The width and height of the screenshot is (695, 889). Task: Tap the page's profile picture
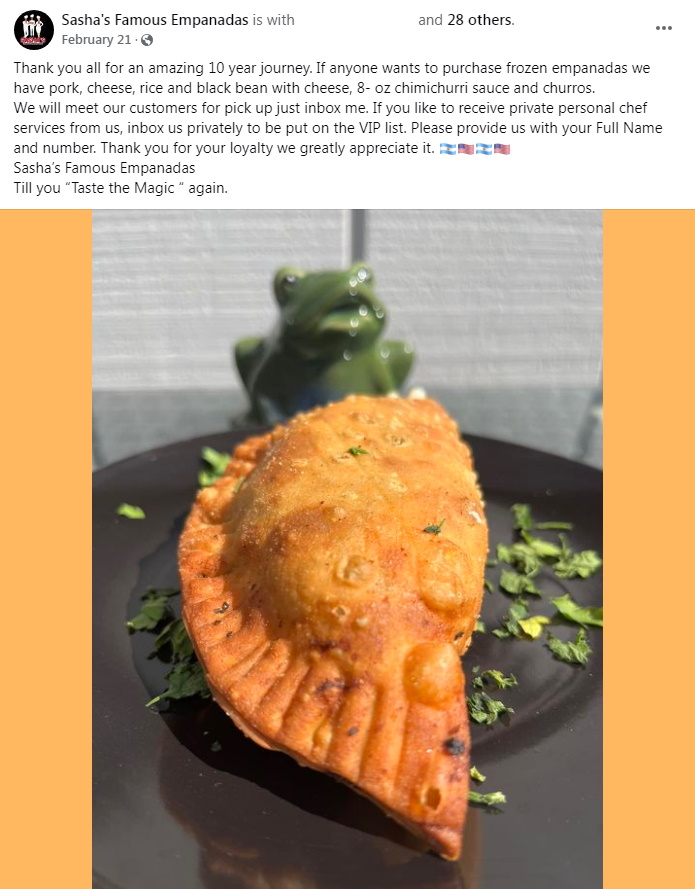coord(34,30)
